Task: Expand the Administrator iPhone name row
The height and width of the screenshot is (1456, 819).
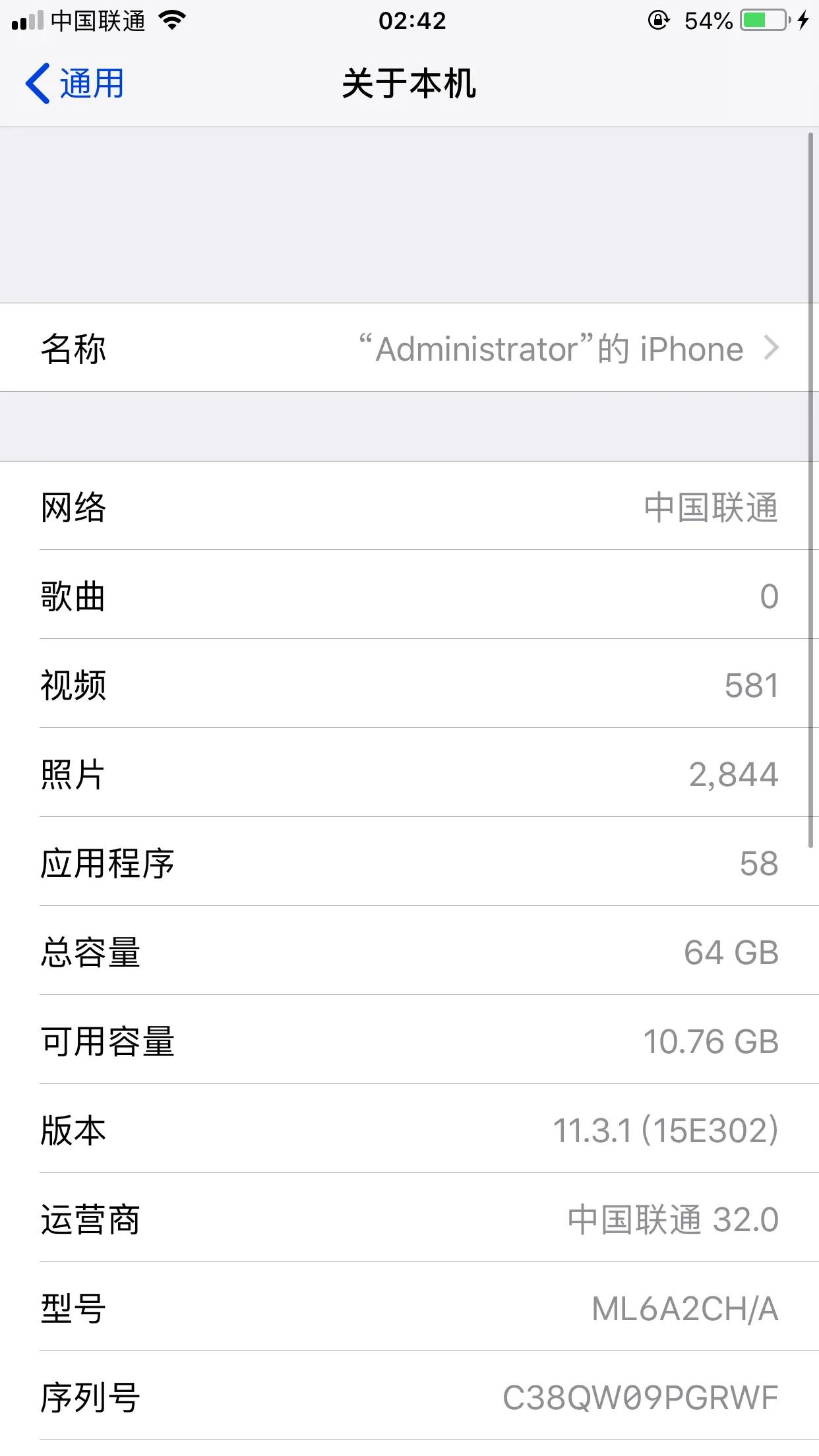Action: (409, 348)
